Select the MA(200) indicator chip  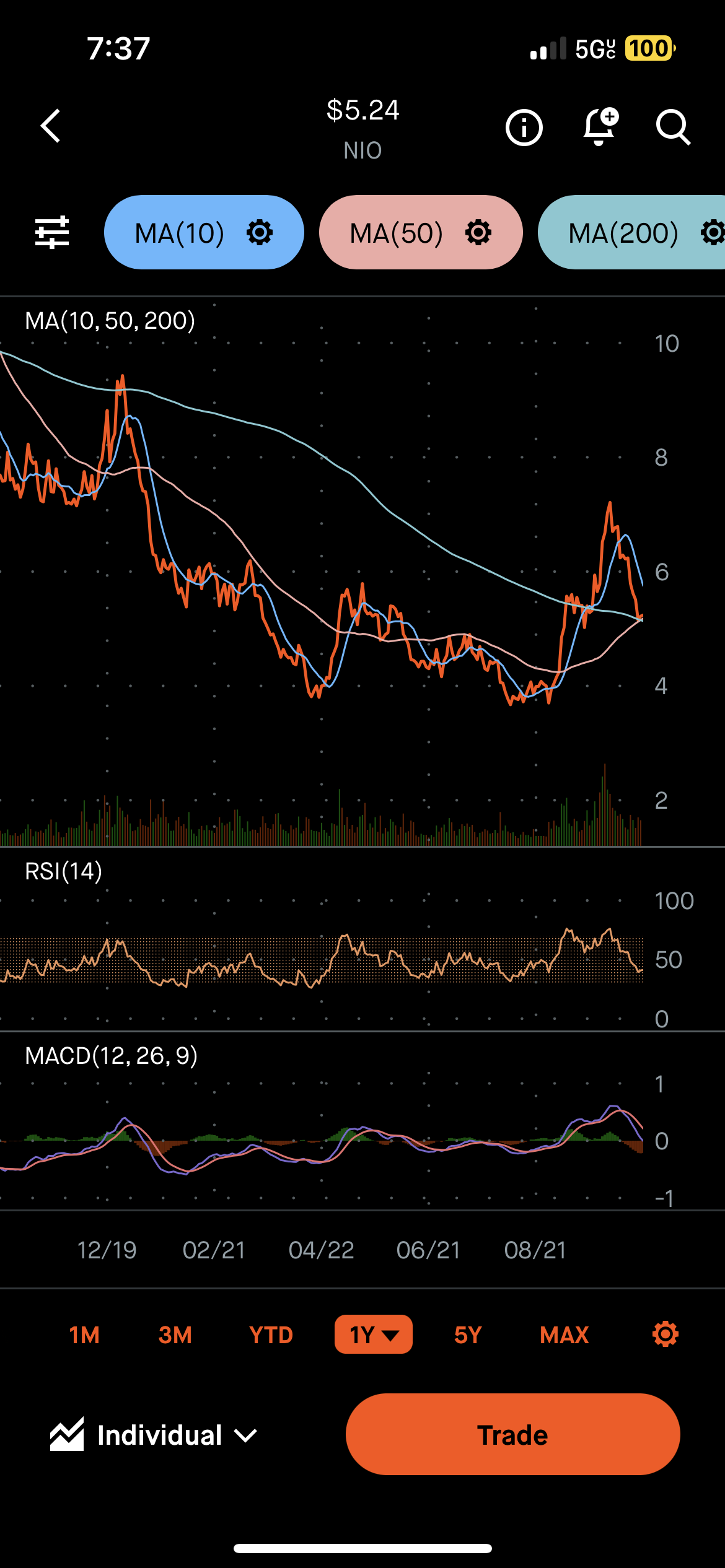(x=631, y=233)
